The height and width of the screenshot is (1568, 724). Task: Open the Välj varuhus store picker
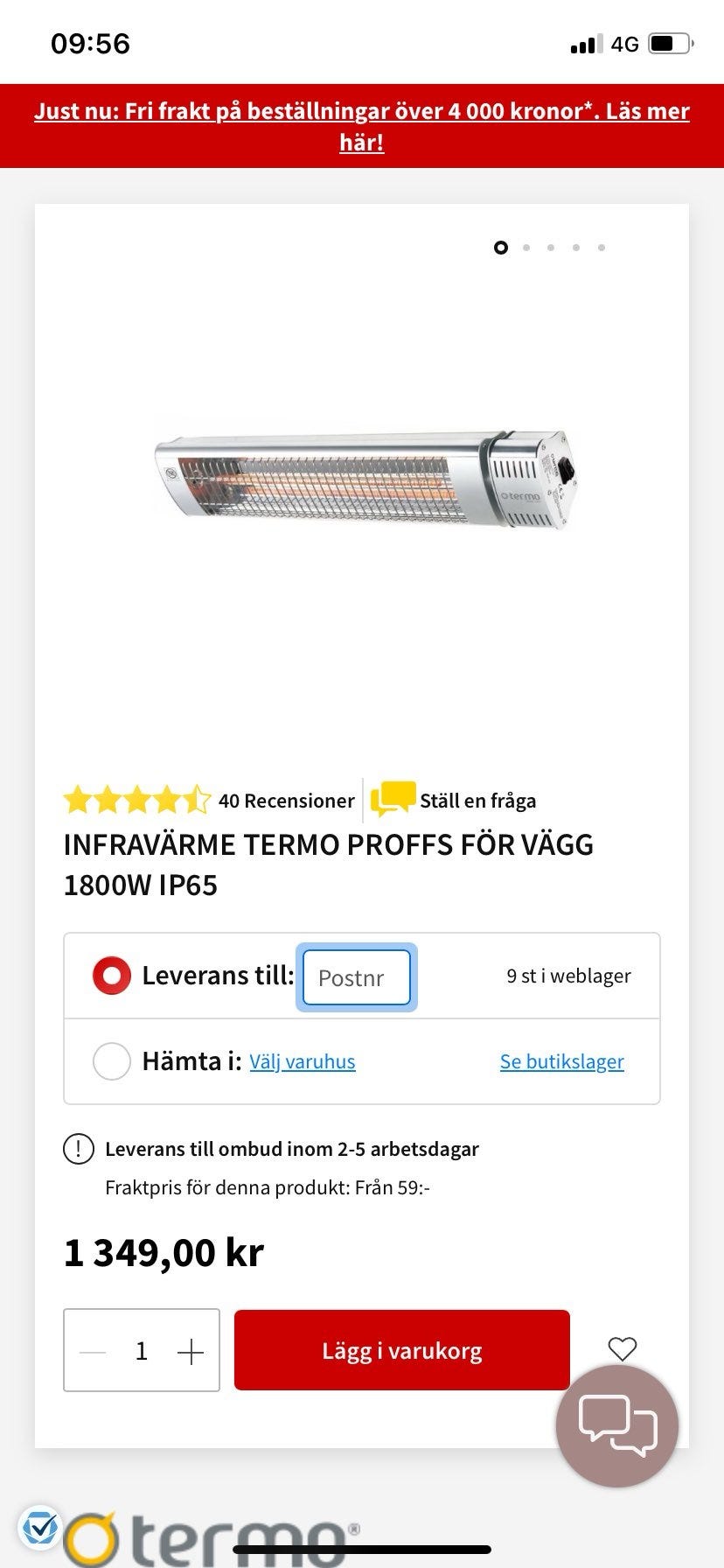point(303,1062)
